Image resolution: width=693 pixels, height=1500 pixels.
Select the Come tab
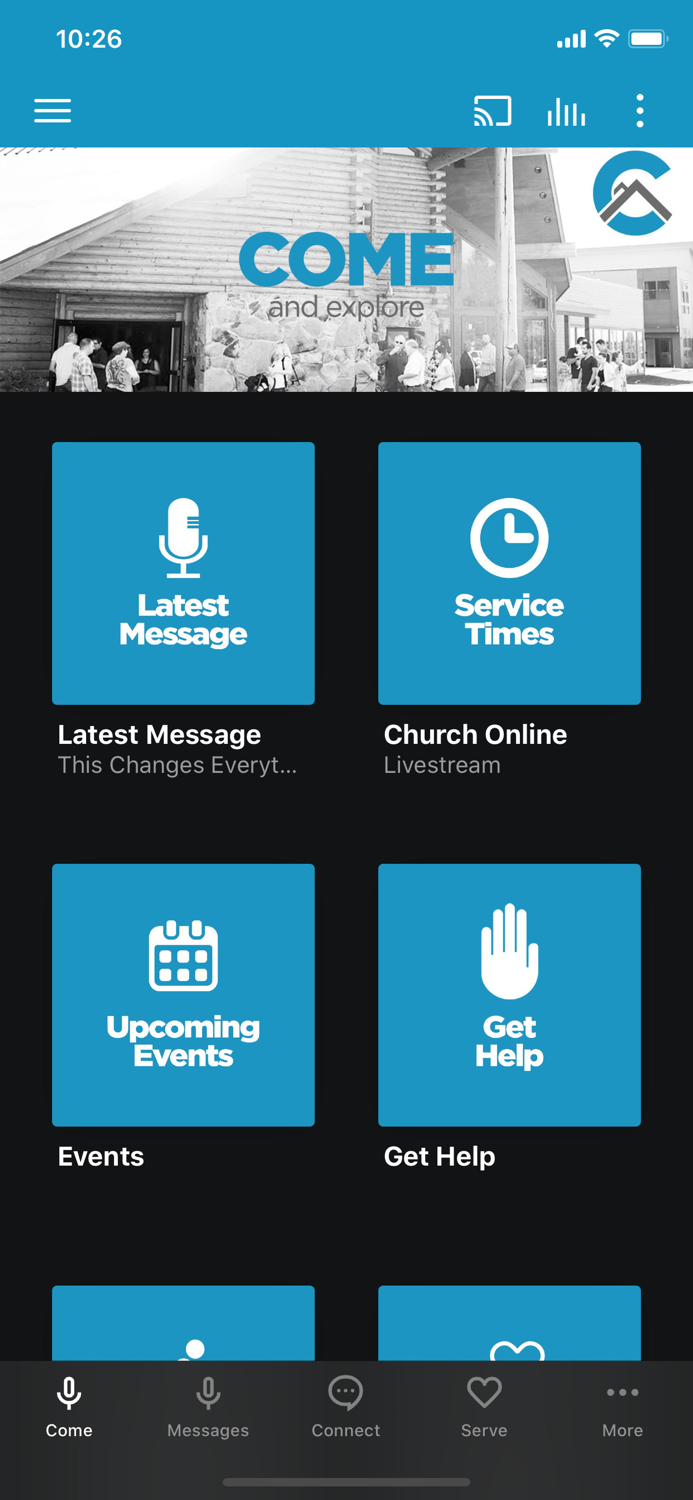coord(69,1407)
